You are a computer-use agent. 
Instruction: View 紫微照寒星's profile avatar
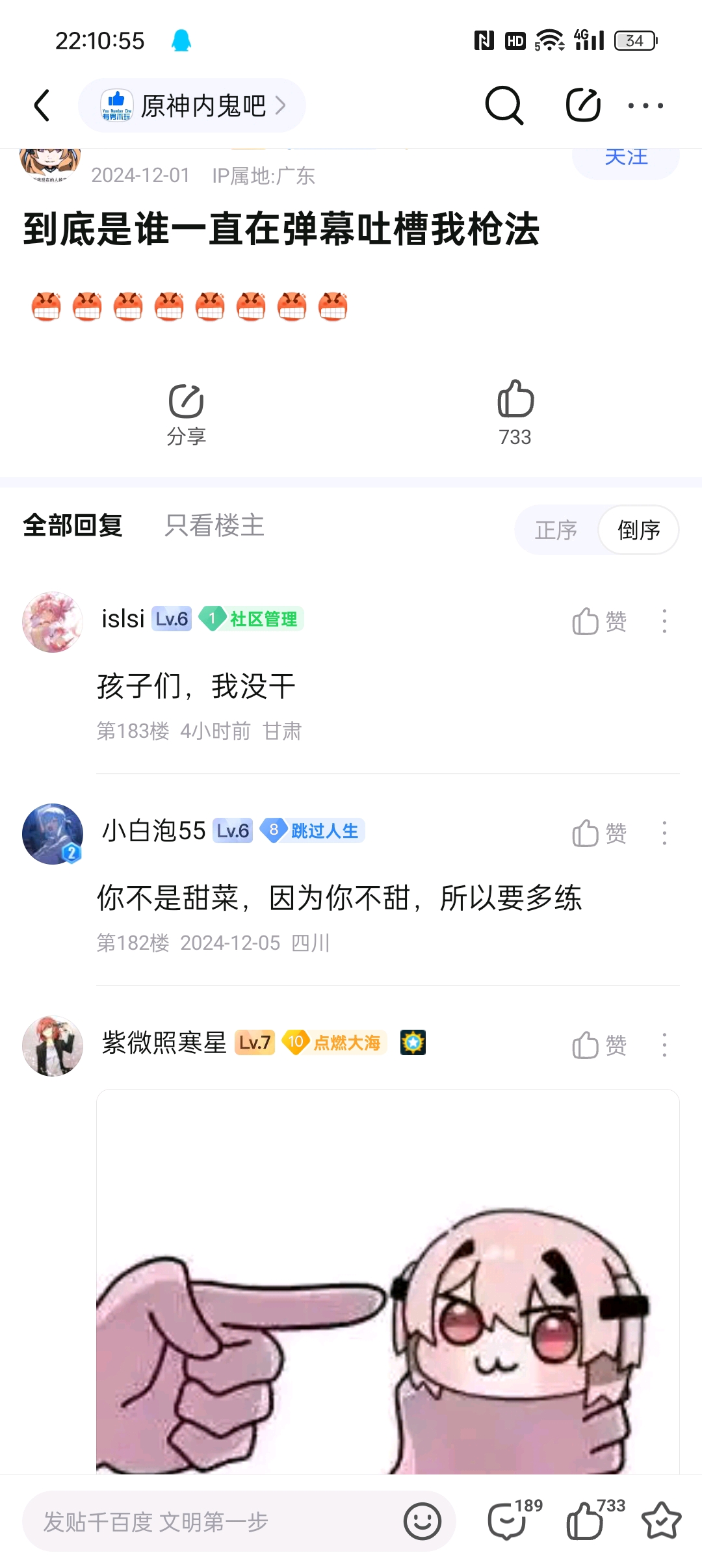53,1045
